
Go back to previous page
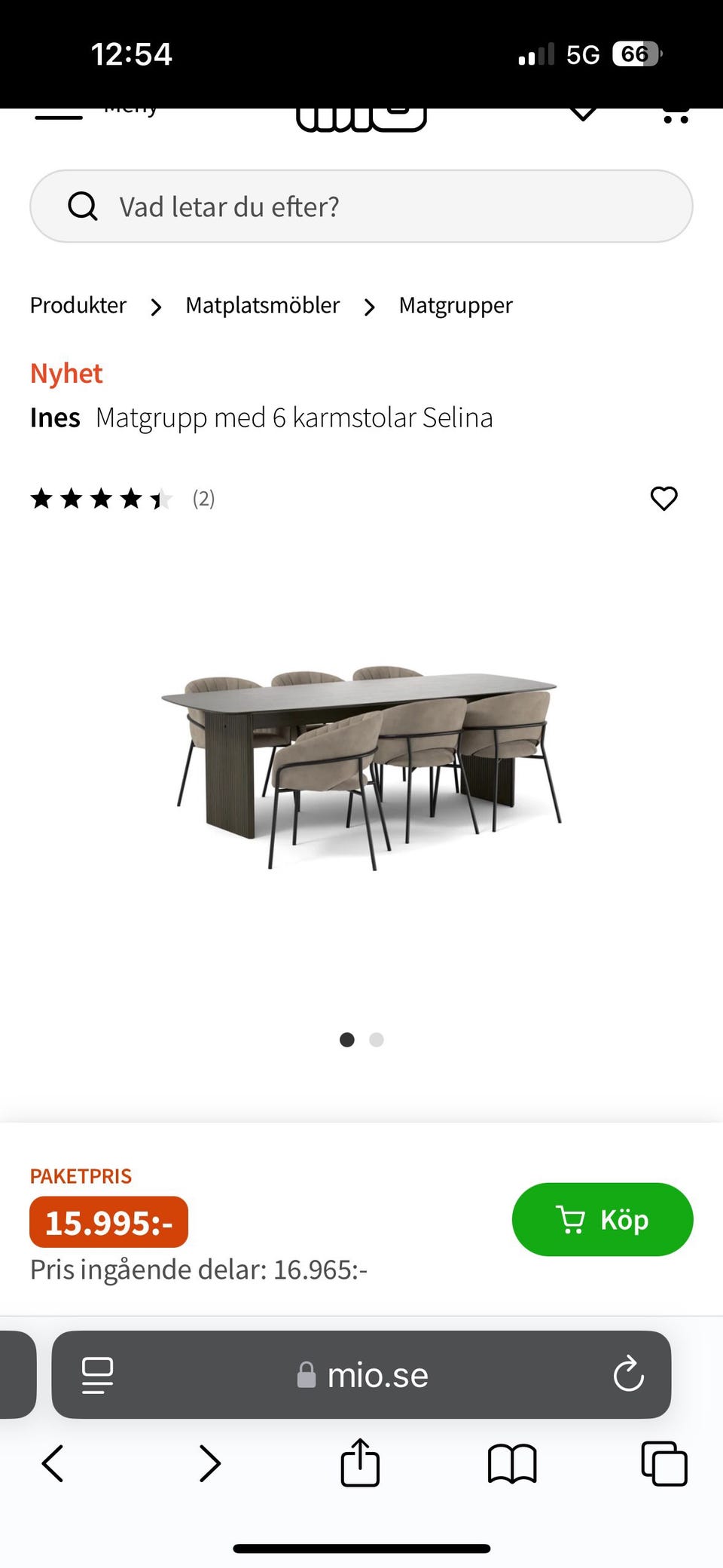tap(53, 1463)
